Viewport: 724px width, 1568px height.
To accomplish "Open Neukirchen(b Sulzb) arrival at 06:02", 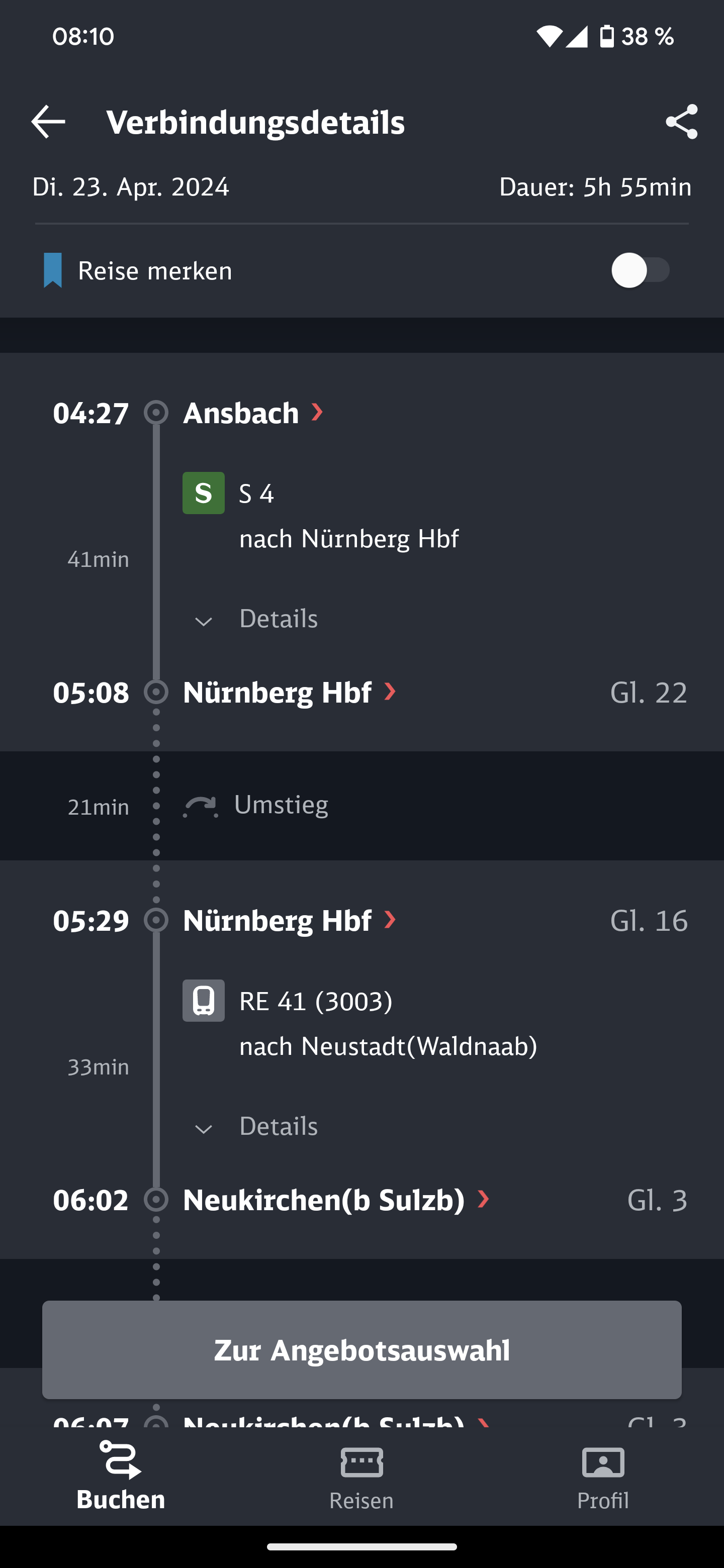I will [x=336, y=1200].
